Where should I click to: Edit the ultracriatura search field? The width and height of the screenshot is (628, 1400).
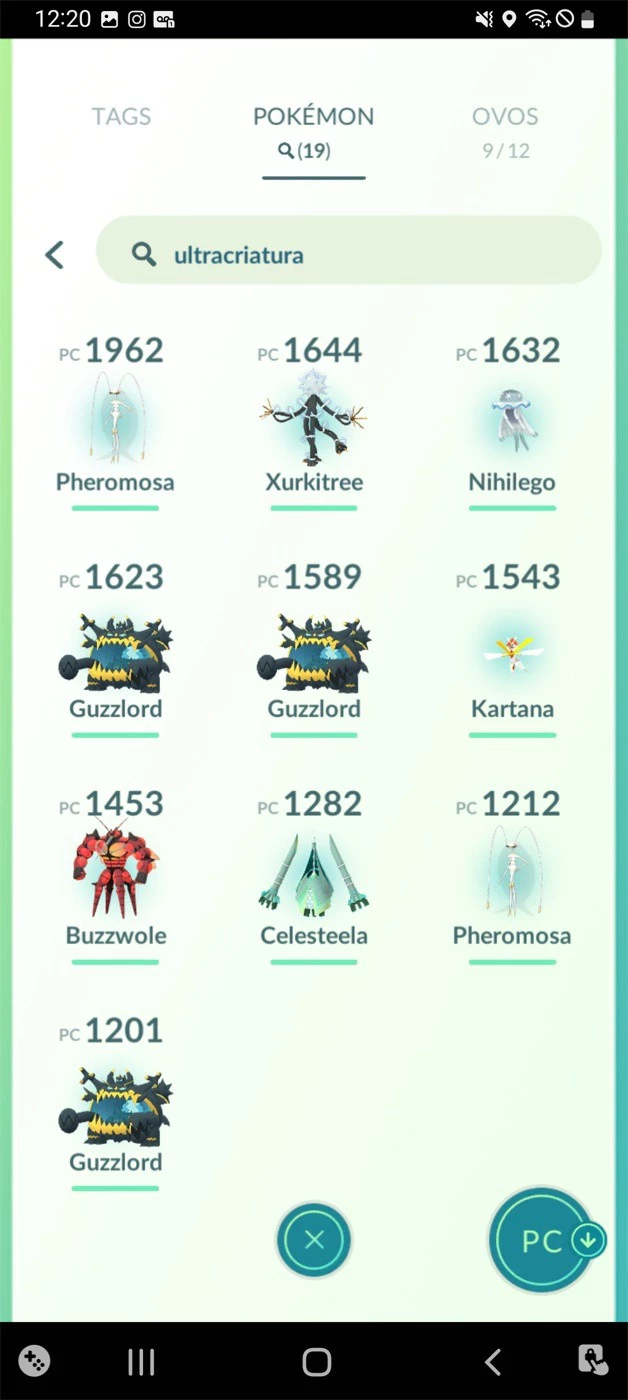point(350,255)
